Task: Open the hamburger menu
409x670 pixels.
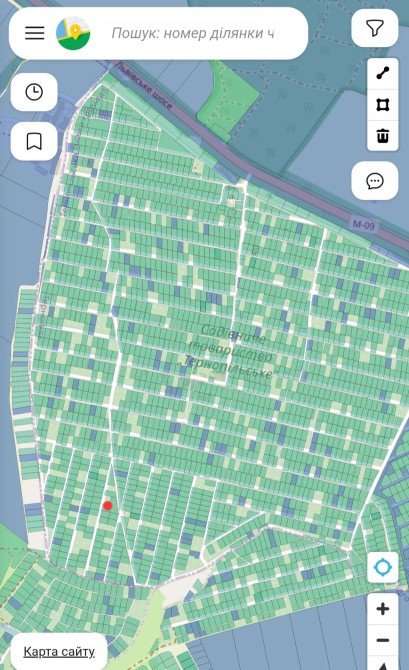Action: pos(34,33)
